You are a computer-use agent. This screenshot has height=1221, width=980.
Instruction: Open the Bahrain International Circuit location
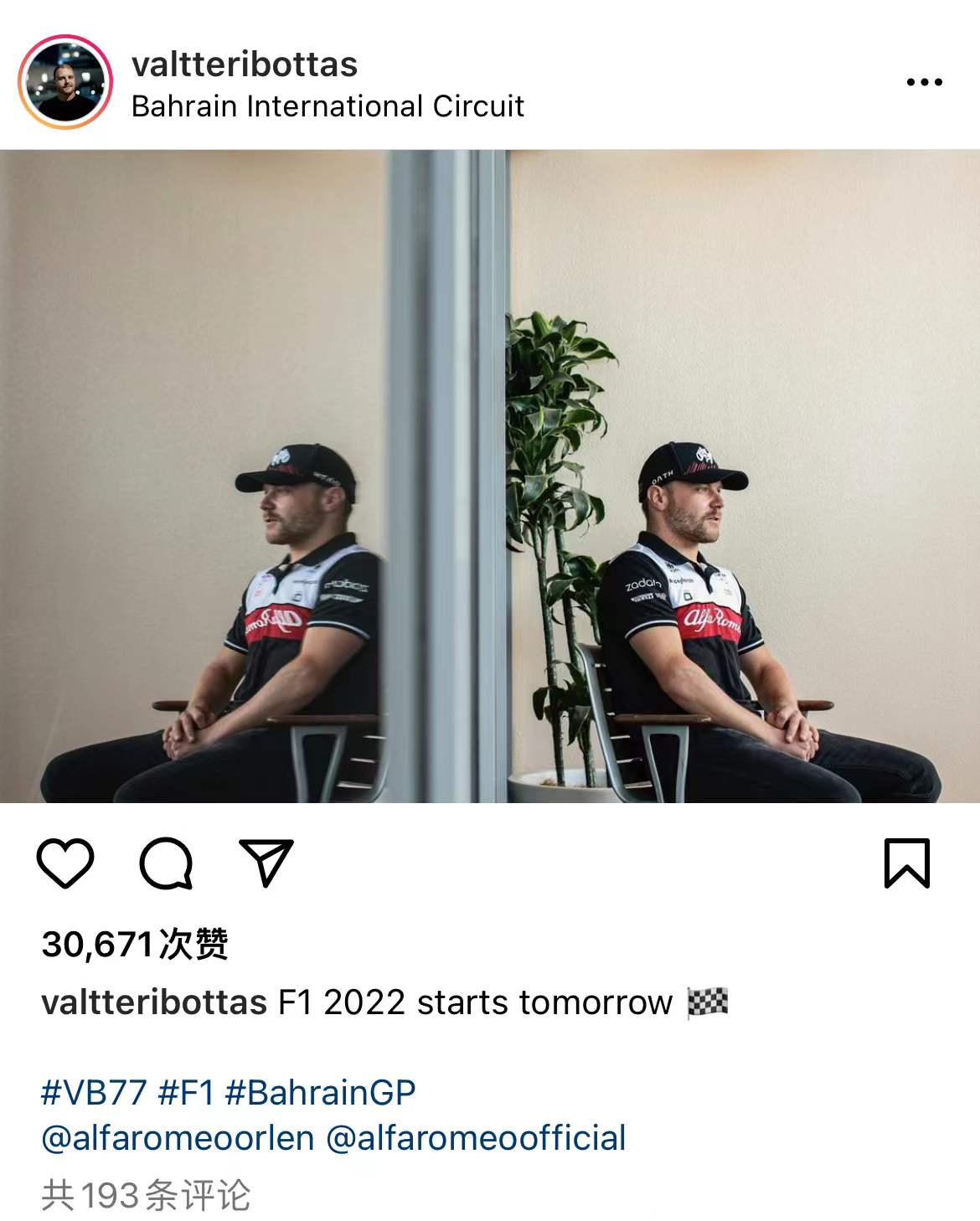(x=328, y=106)
